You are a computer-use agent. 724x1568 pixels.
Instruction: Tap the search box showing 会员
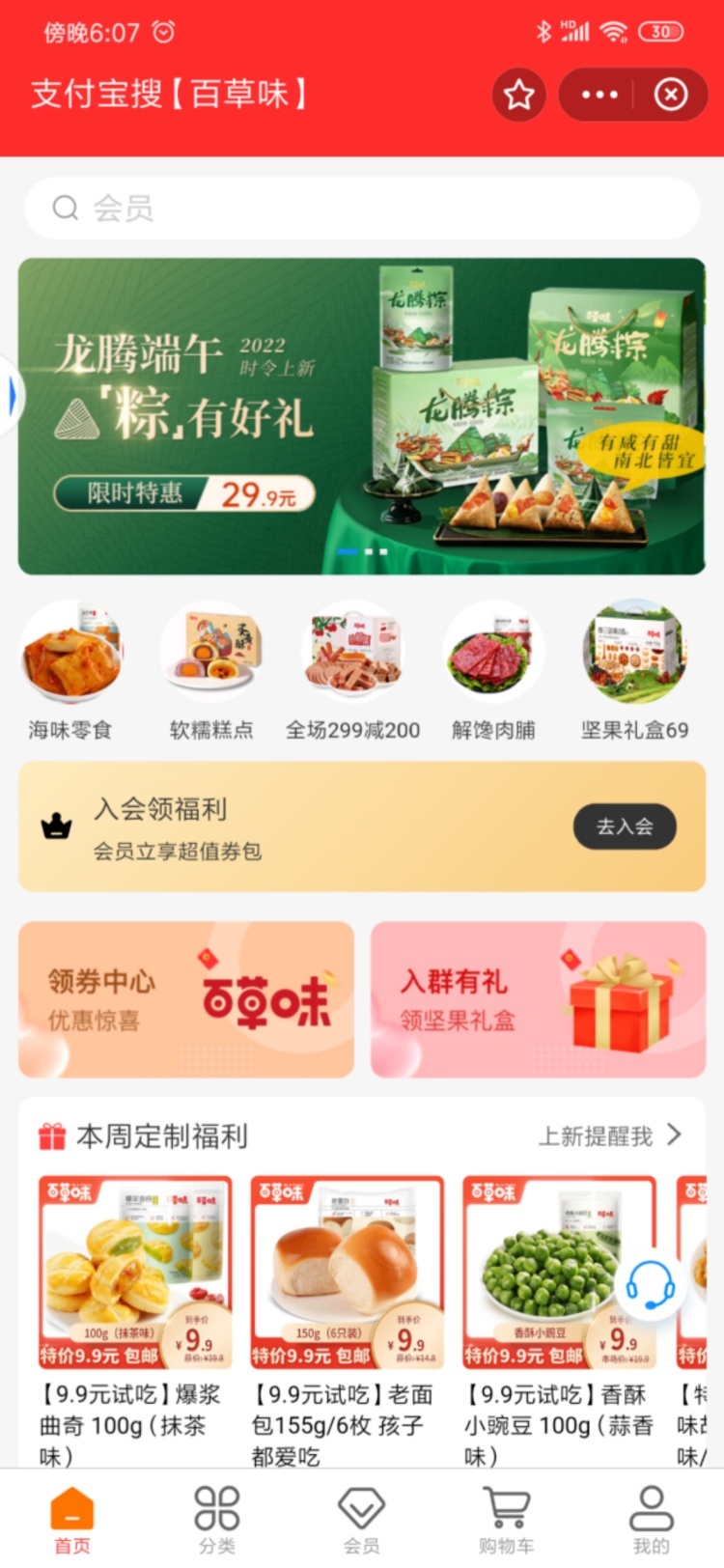pyautogui.click(x=362, y=208)
